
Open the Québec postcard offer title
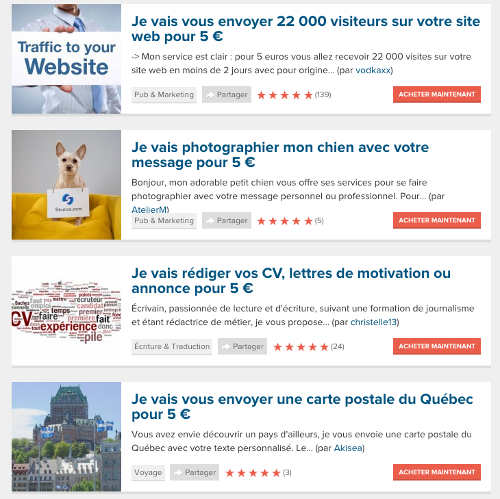(302, 407)
